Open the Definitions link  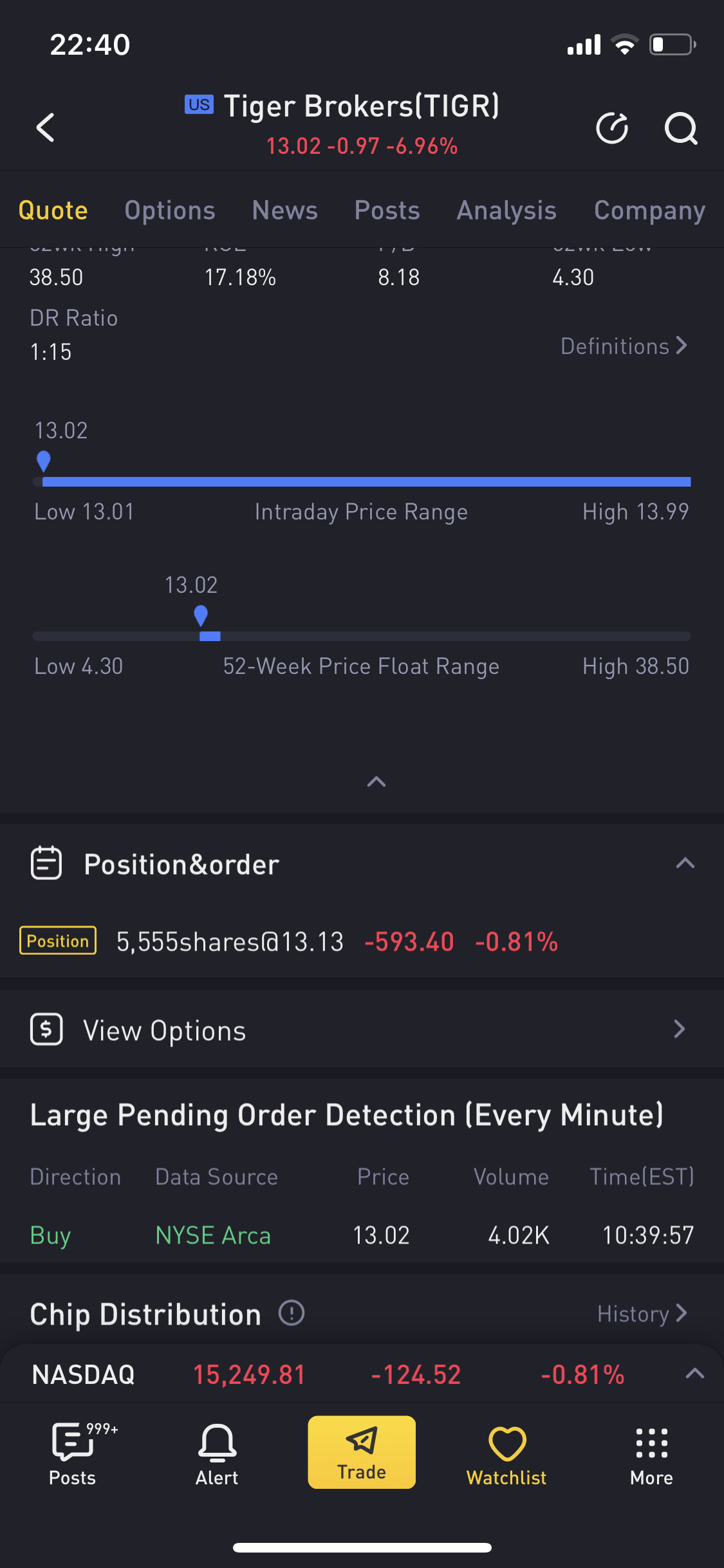(x=624, y=346)
